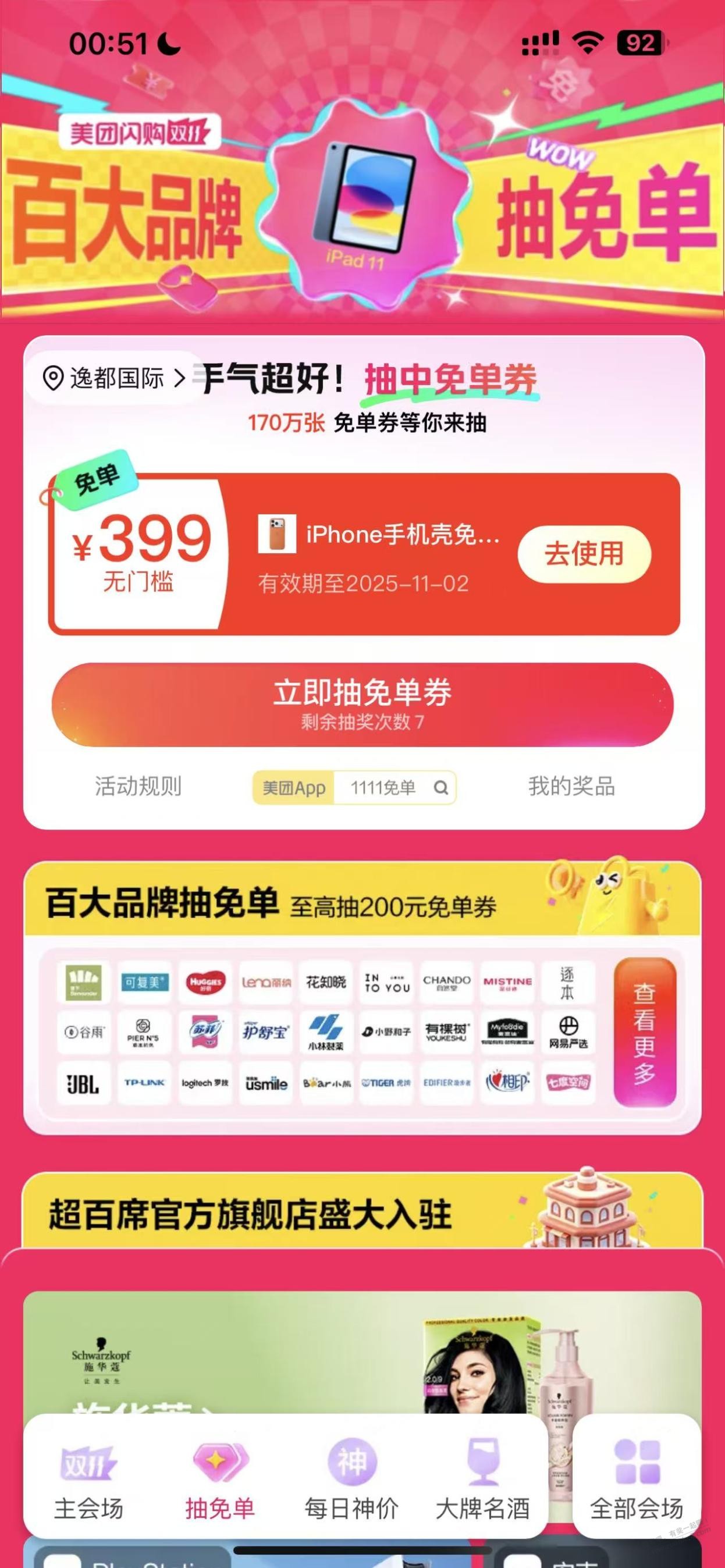Open 活动规则 activity rules

[138, 787]
